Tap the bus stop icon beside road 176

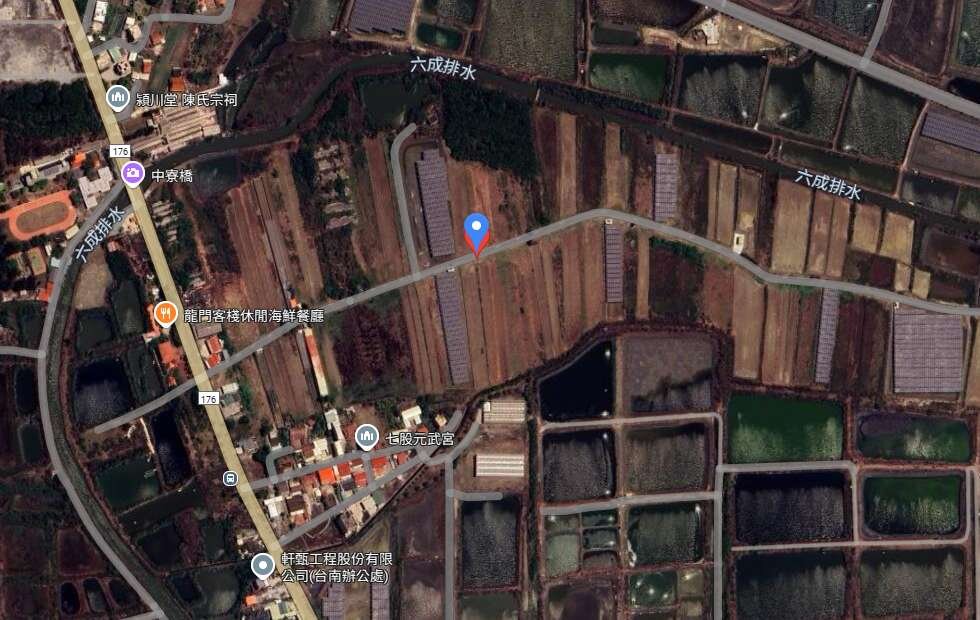pyautogui.click(x=230, y=478)
